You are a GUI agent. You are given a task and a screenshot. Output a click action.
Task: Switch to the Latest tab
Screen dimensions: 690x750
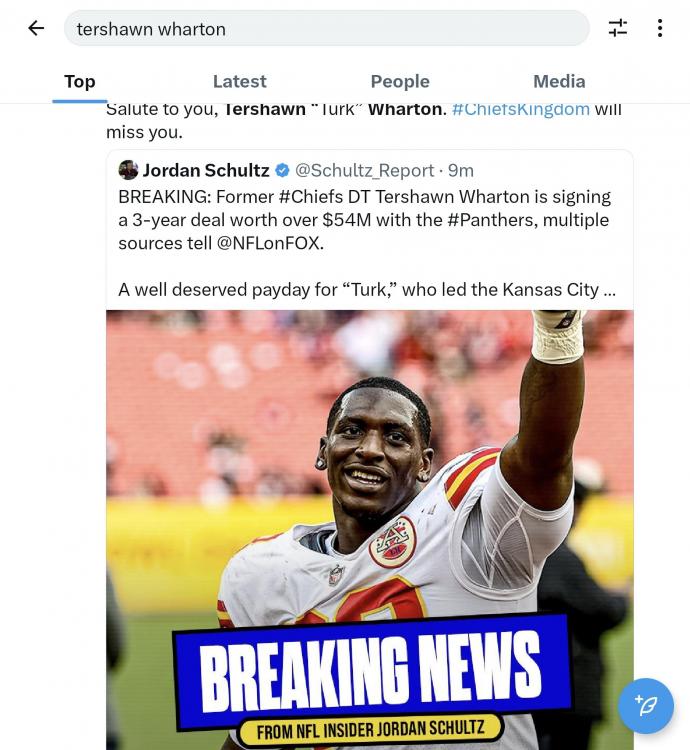[x=239, y=82]
